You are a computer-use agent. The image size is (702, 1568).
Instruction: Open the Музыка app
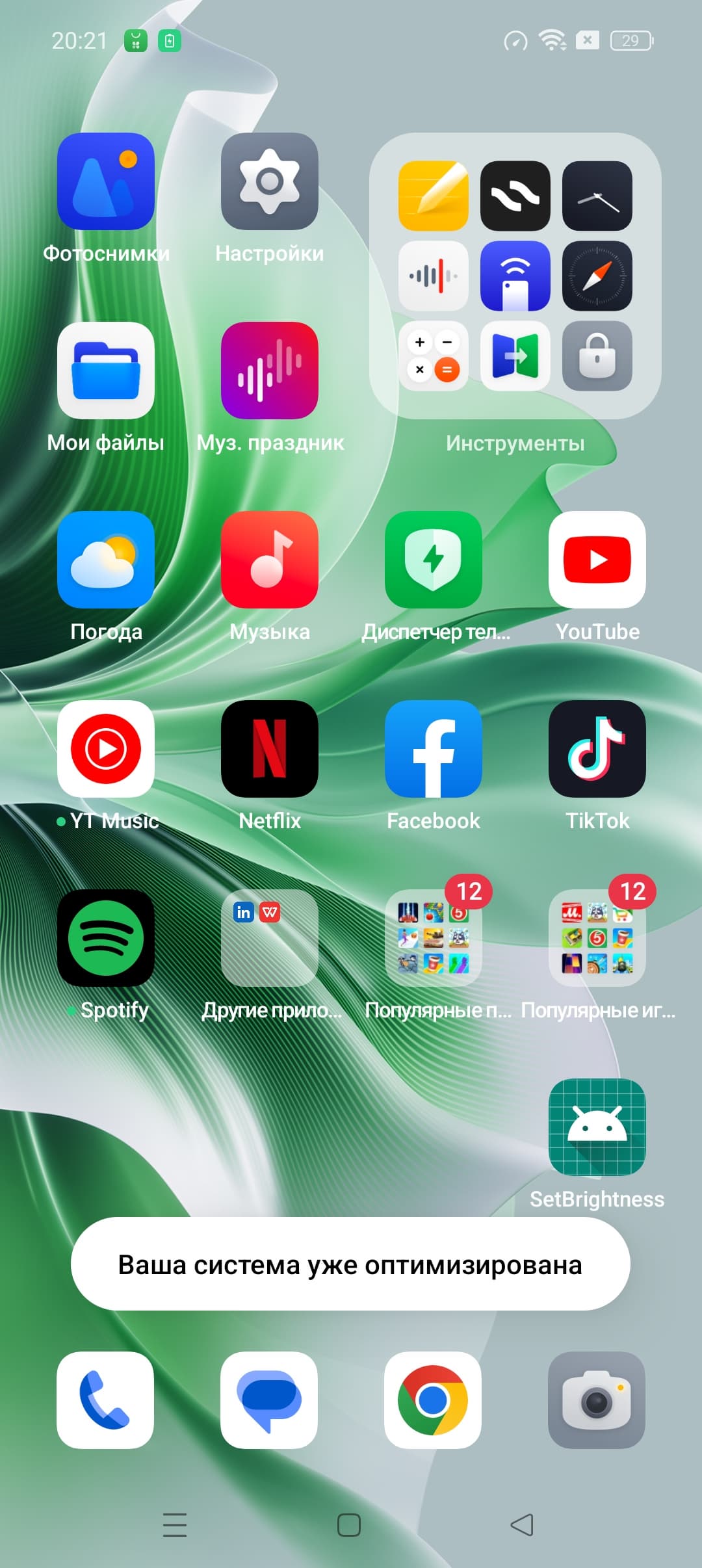270,560
